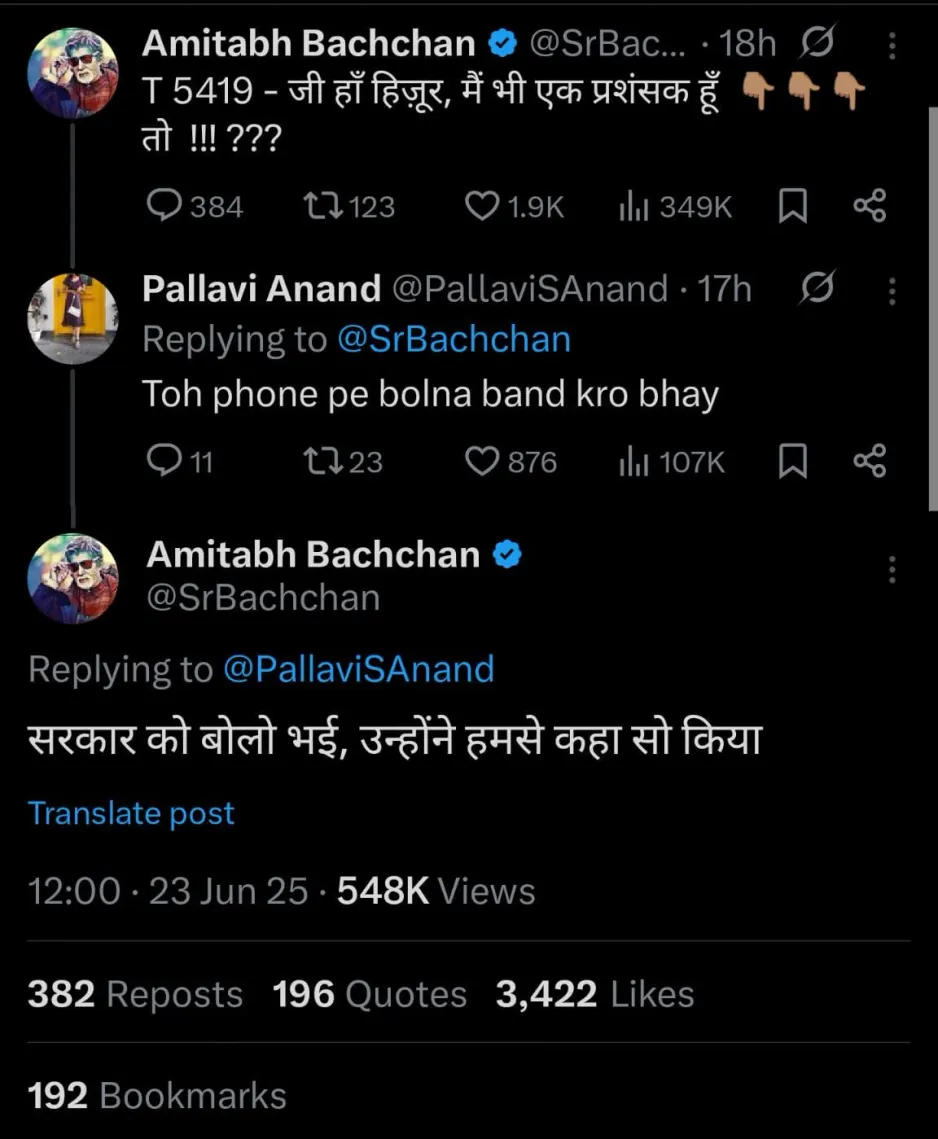See who gave the 3,422 Likes

pos(594,995)
